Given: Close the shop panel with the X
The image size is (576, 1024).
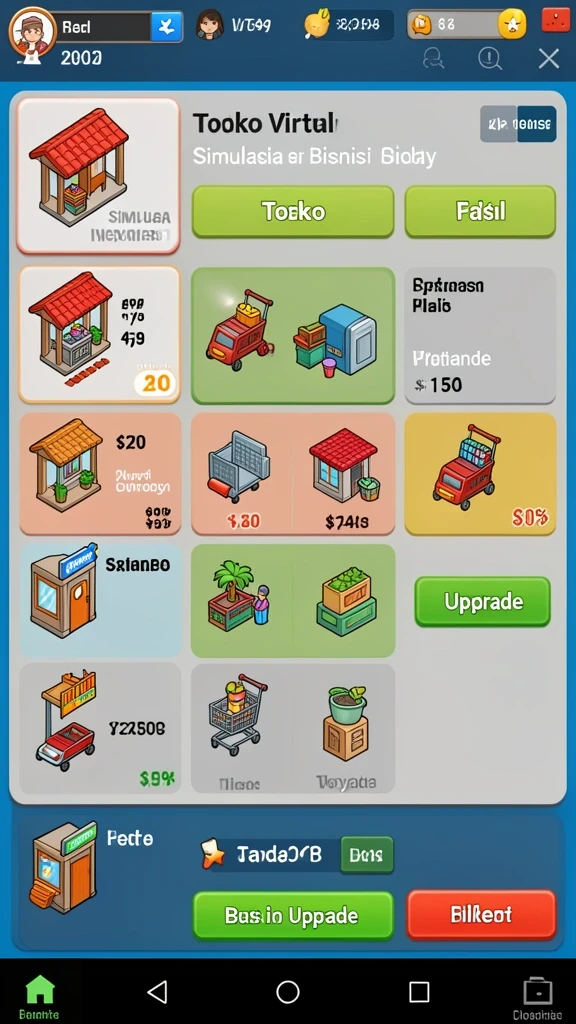Looking at the screenshot, I should pos(549,59).
